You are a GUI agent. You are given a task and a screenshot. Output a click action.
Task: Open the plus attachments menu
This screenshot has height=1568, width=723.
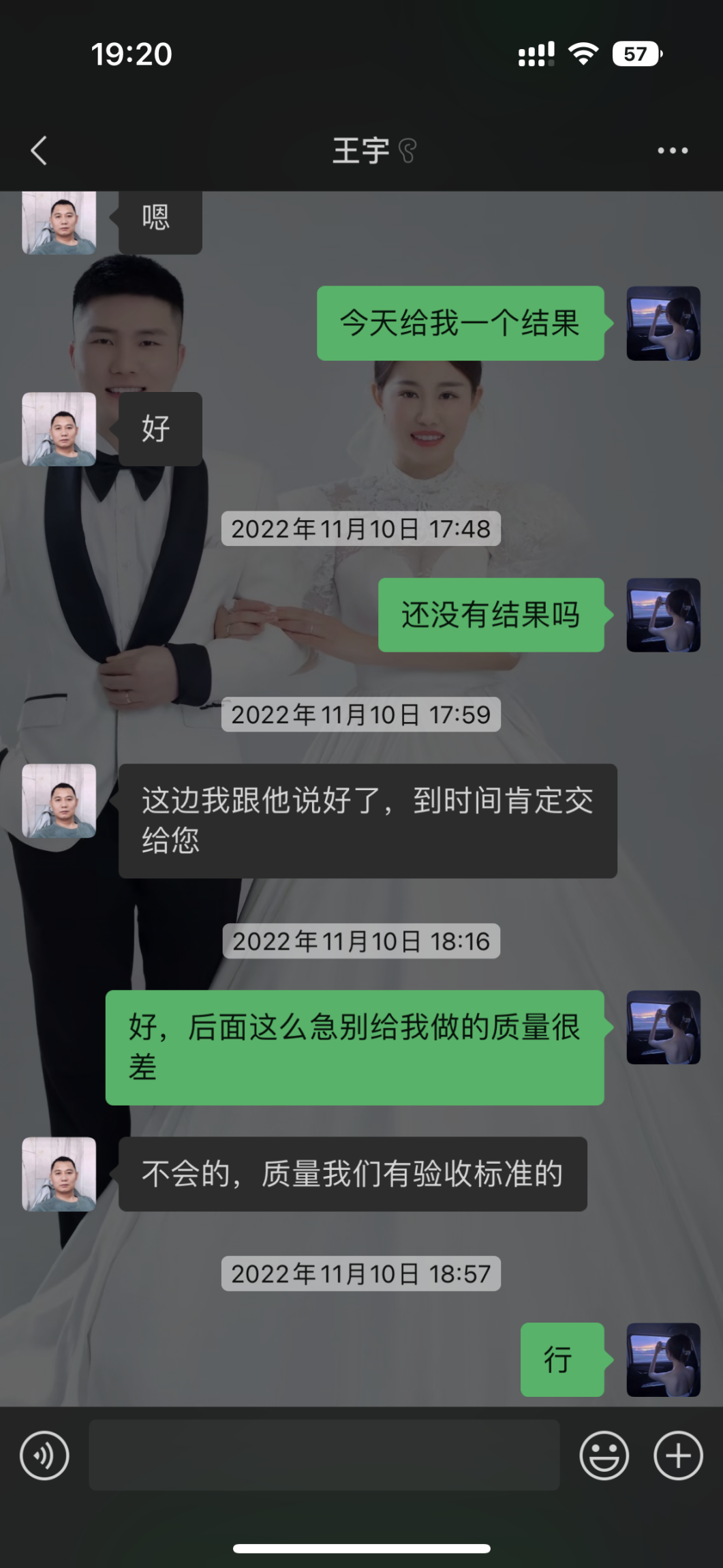pos(678,1456)
